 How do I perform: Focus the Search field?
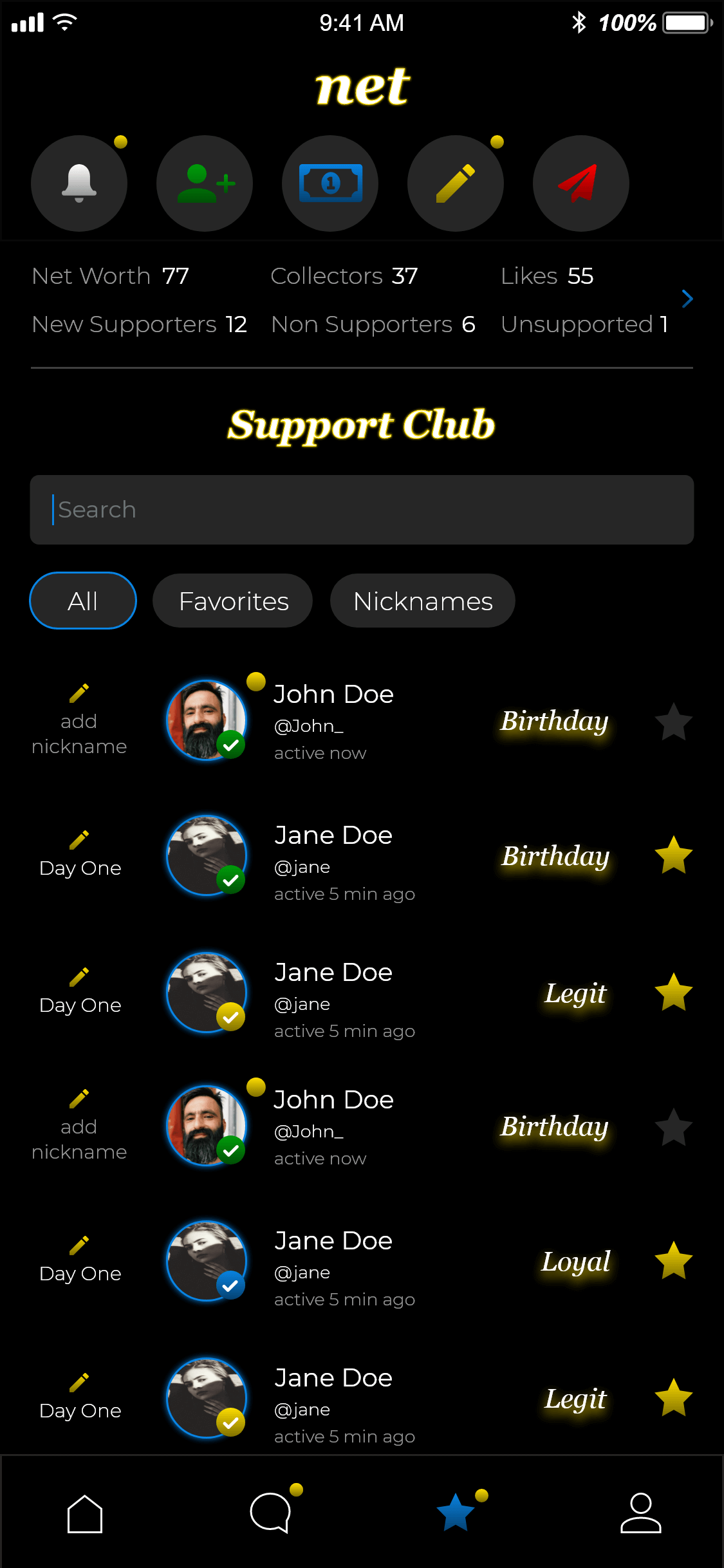(x=362, y=510)
